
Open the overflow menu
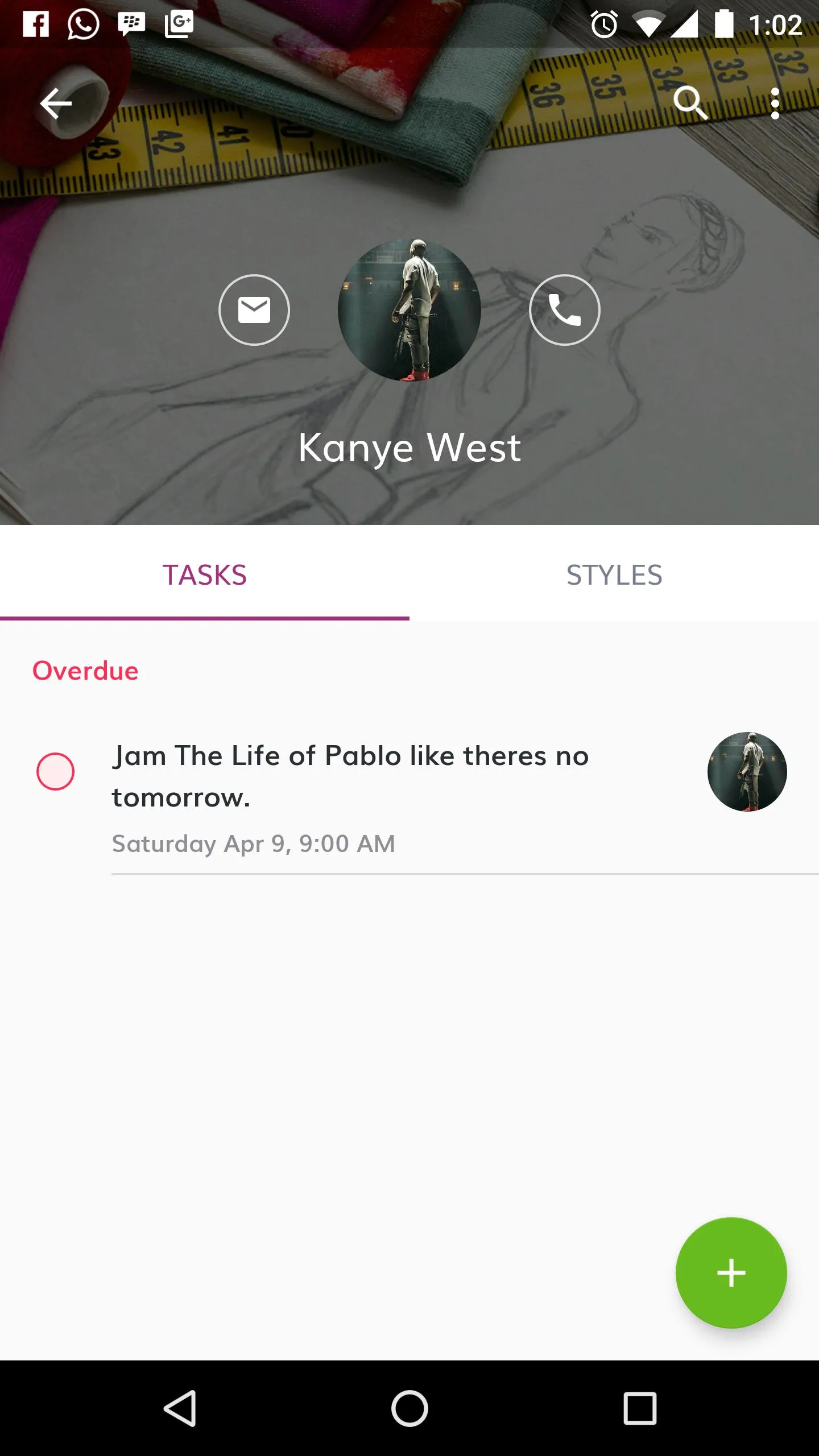(775, 104)
